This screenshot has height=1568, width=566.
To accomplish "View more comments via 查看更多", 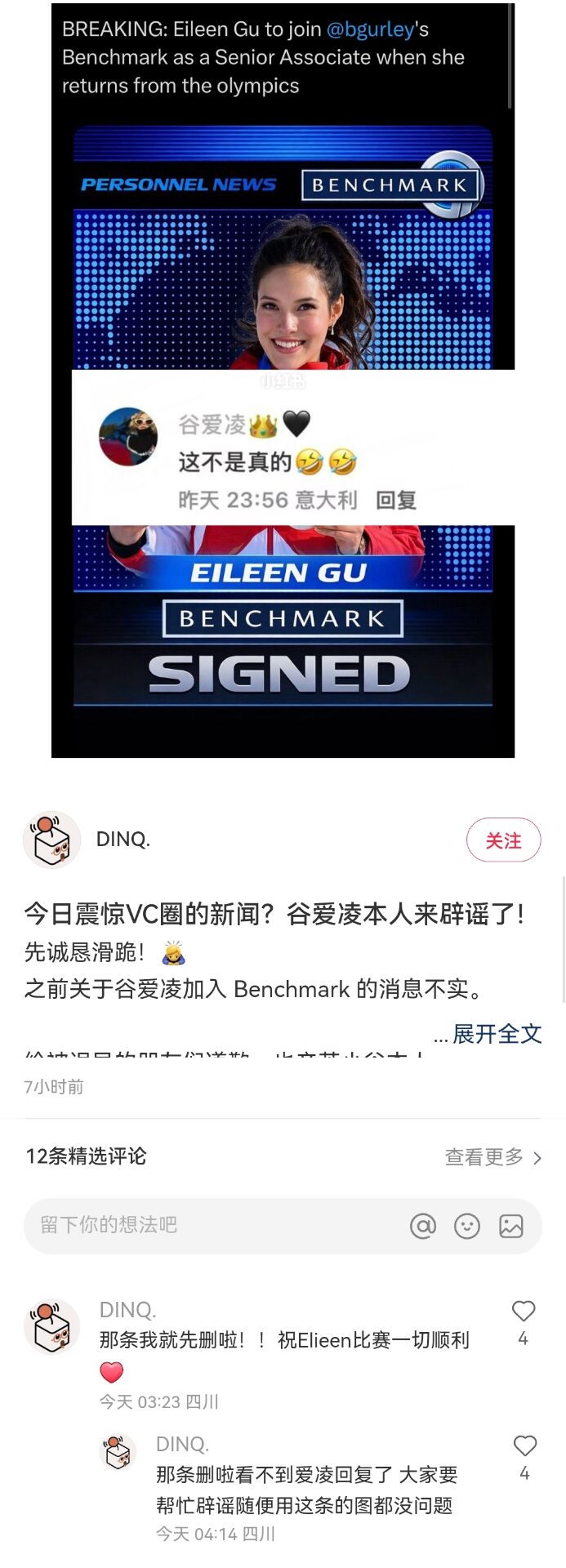I will (492, 1156).
